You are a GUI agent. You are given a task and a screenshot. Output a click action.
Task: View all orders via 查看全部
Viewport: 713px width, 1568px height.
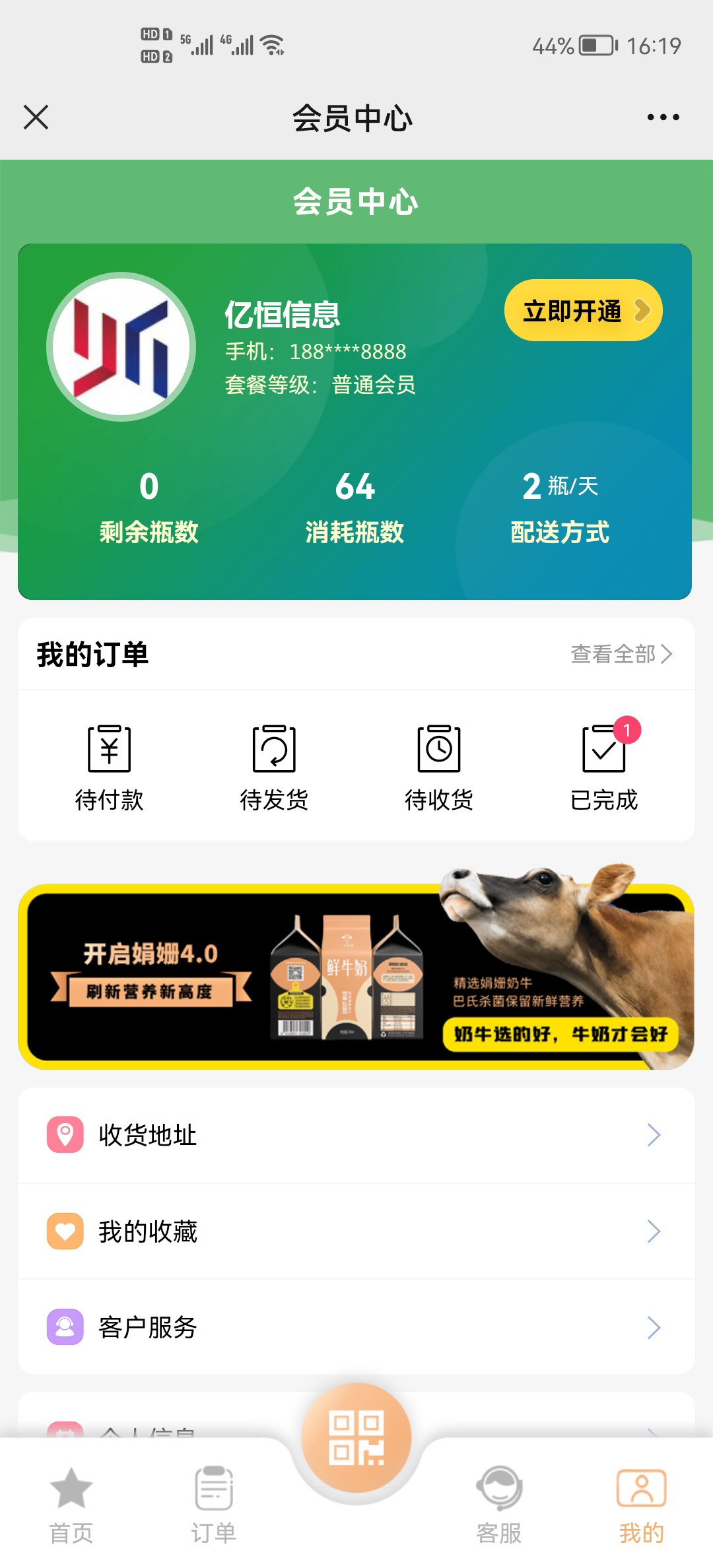[x=621, y=654]
